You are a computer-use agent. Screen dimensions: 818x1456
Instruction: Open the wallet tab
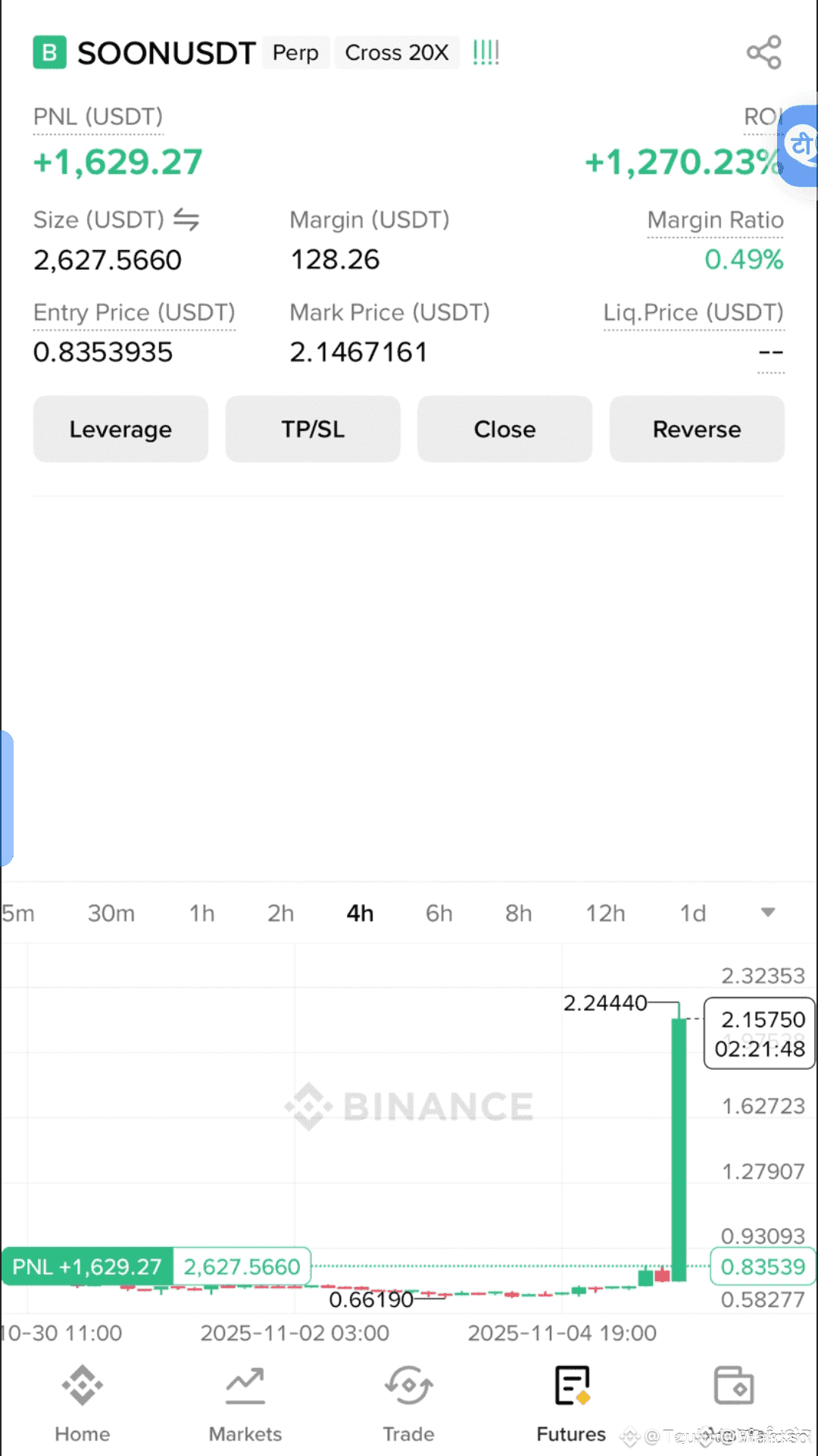coord(733,1388)
